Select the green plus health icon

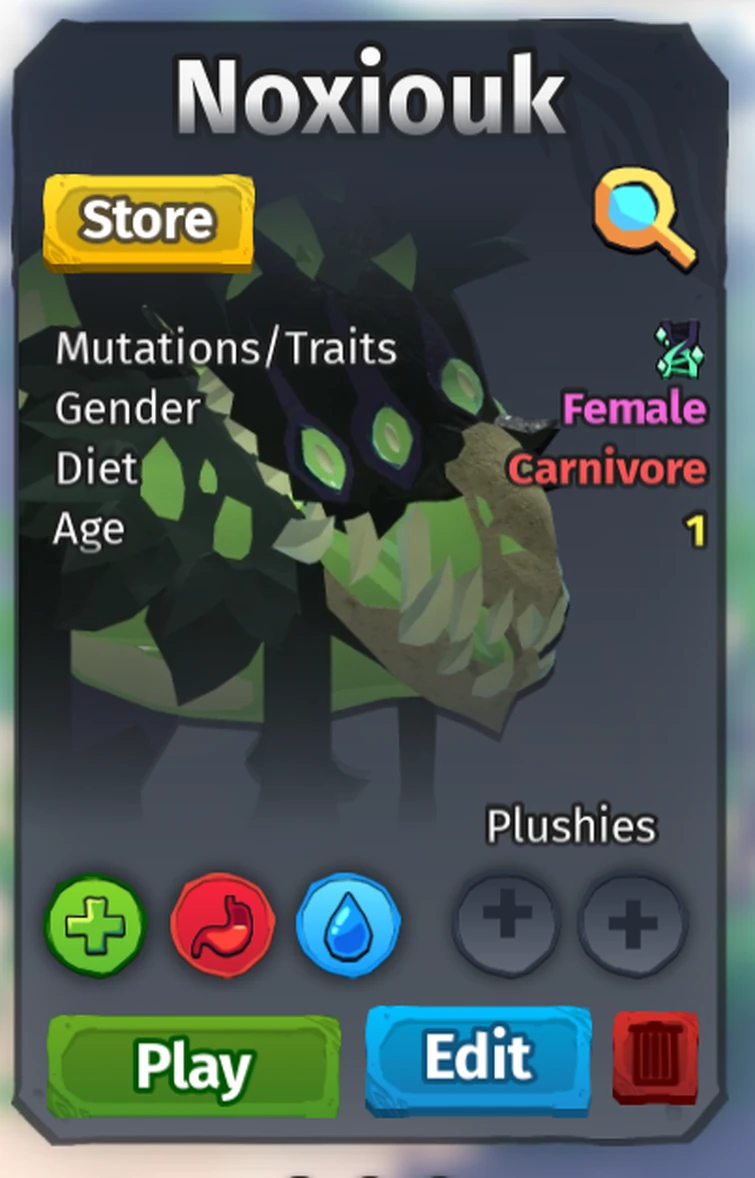pos(95,923)
